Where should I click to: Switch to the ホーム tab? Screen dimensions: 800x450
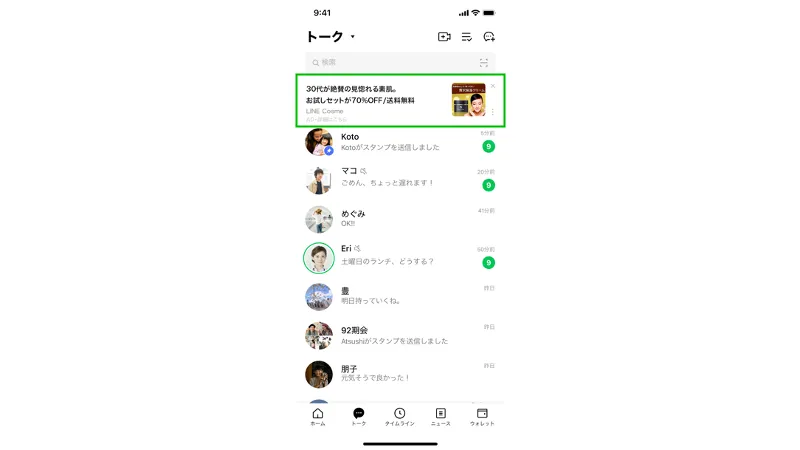pos(318,416)
